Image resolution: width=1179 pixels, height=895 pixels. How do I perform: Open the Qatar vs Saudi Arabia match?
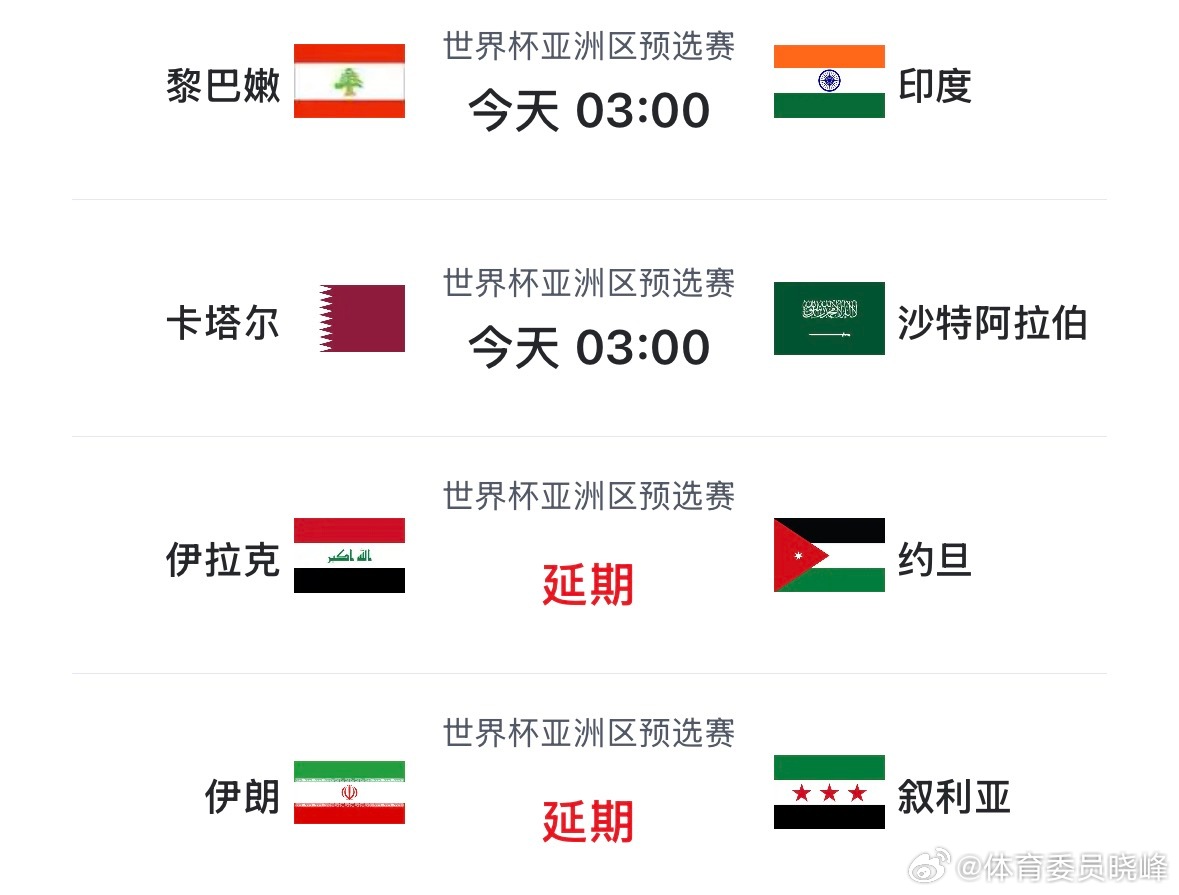588,347
